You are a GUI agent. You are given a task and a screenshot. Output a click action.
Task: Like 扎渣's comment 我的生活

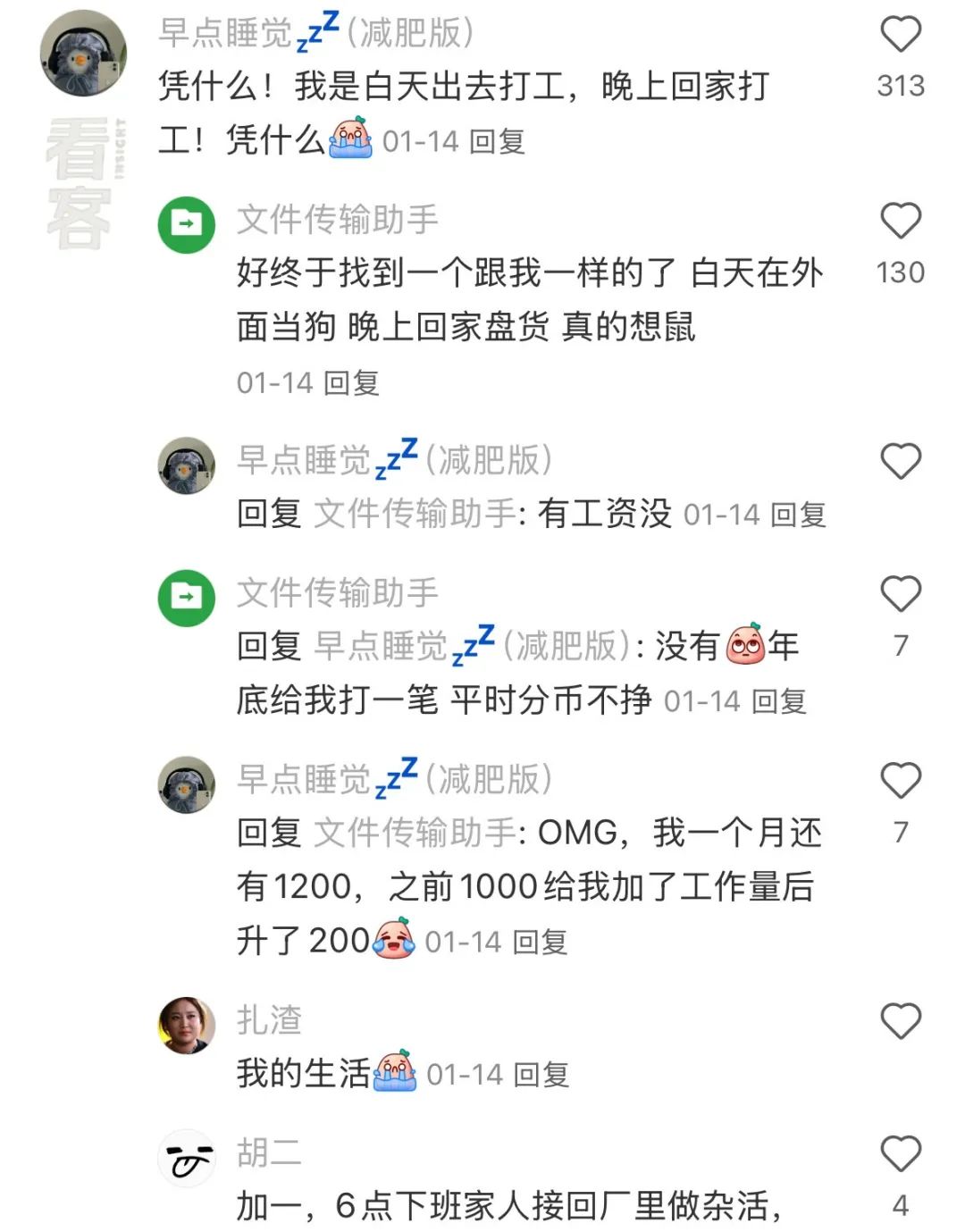click(901, 1021)
